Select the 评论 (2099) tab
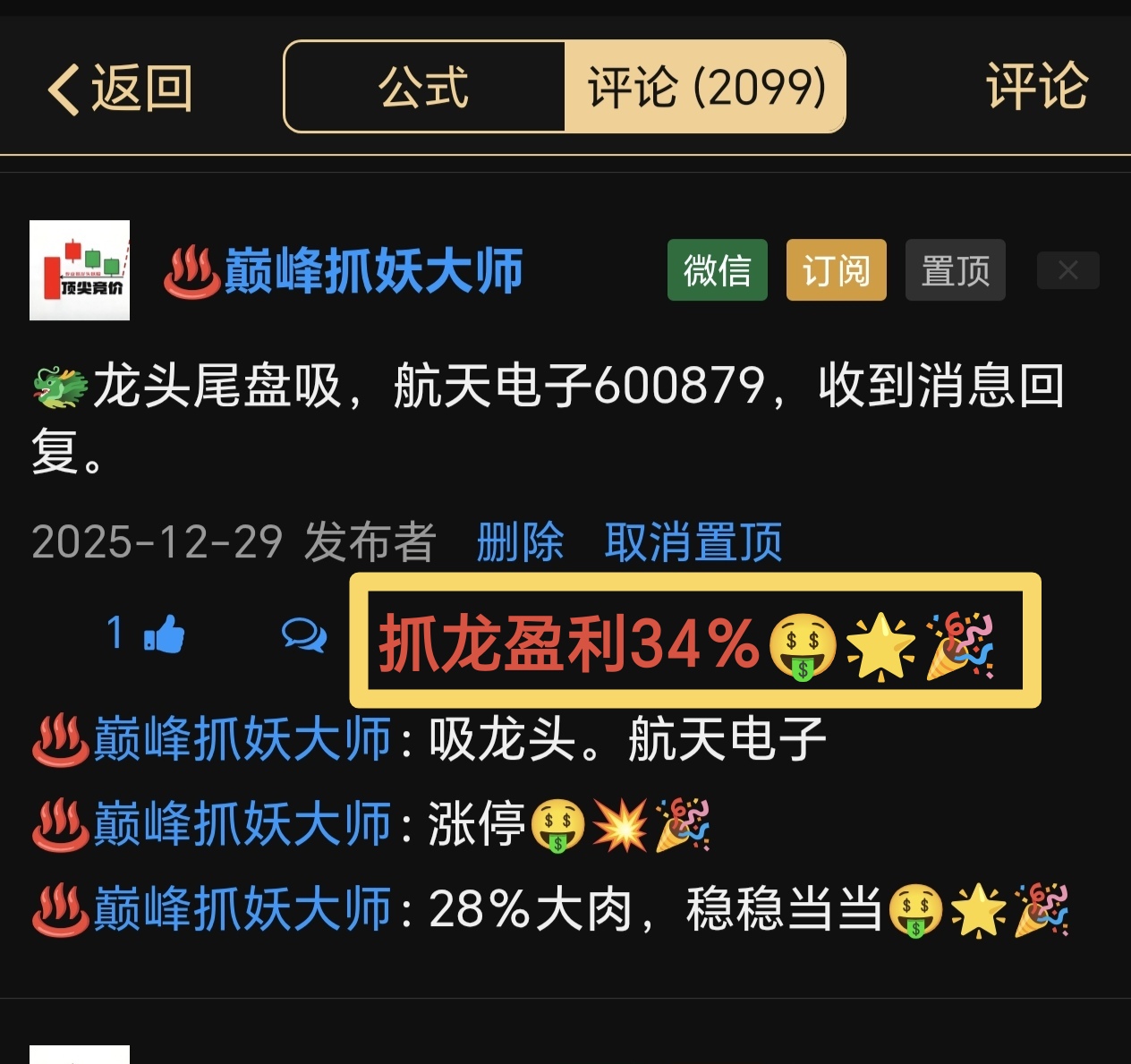Screen dimensions: 1131x1064 705,87
